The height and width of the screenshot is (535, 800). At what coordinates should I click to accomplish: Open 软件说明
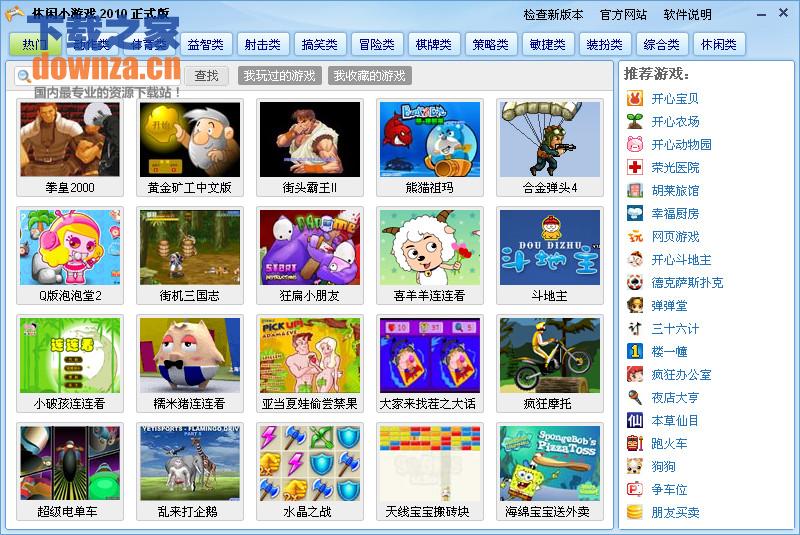point(687,14)
